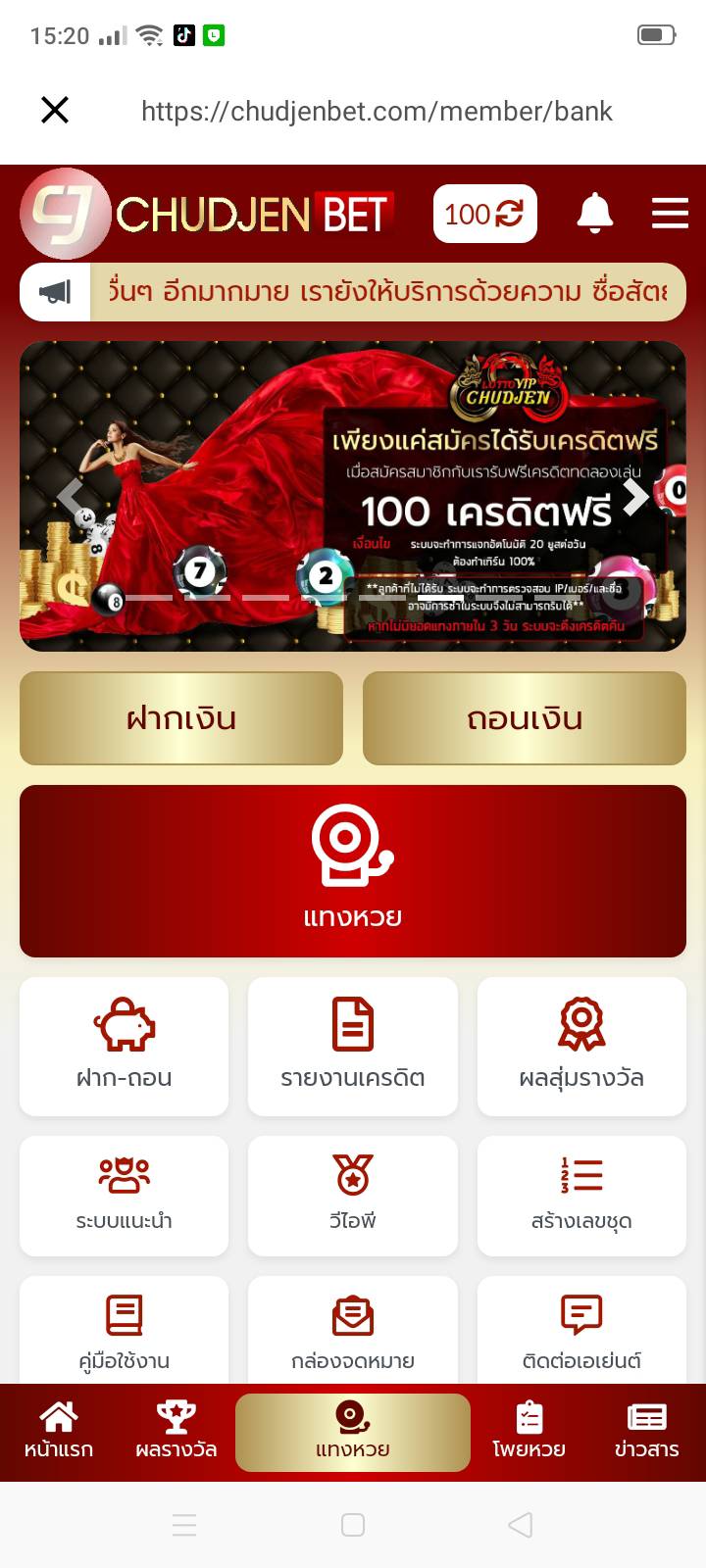Open ระบบแนะนำ referral system
Image resolution: width=706 pixels, height=1568 pixels.
[125, 1195]
